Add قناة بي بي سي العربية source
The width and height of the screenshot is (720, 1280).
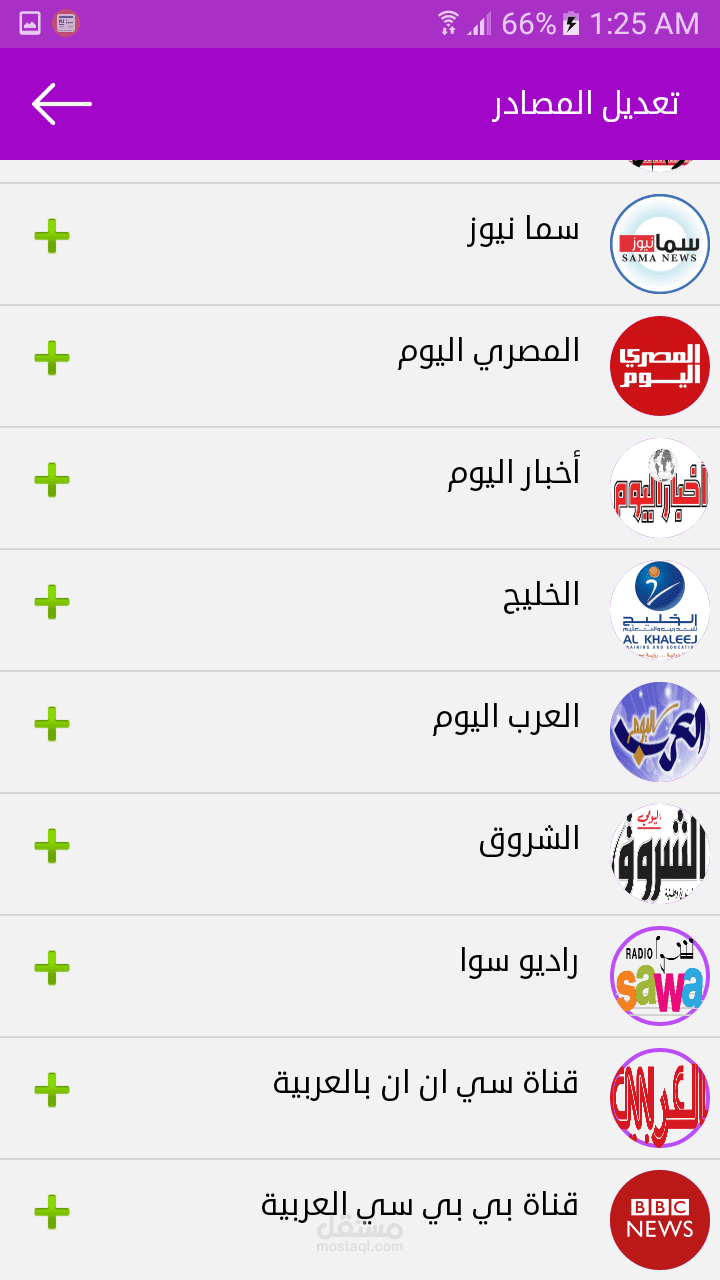[52, 1212]
